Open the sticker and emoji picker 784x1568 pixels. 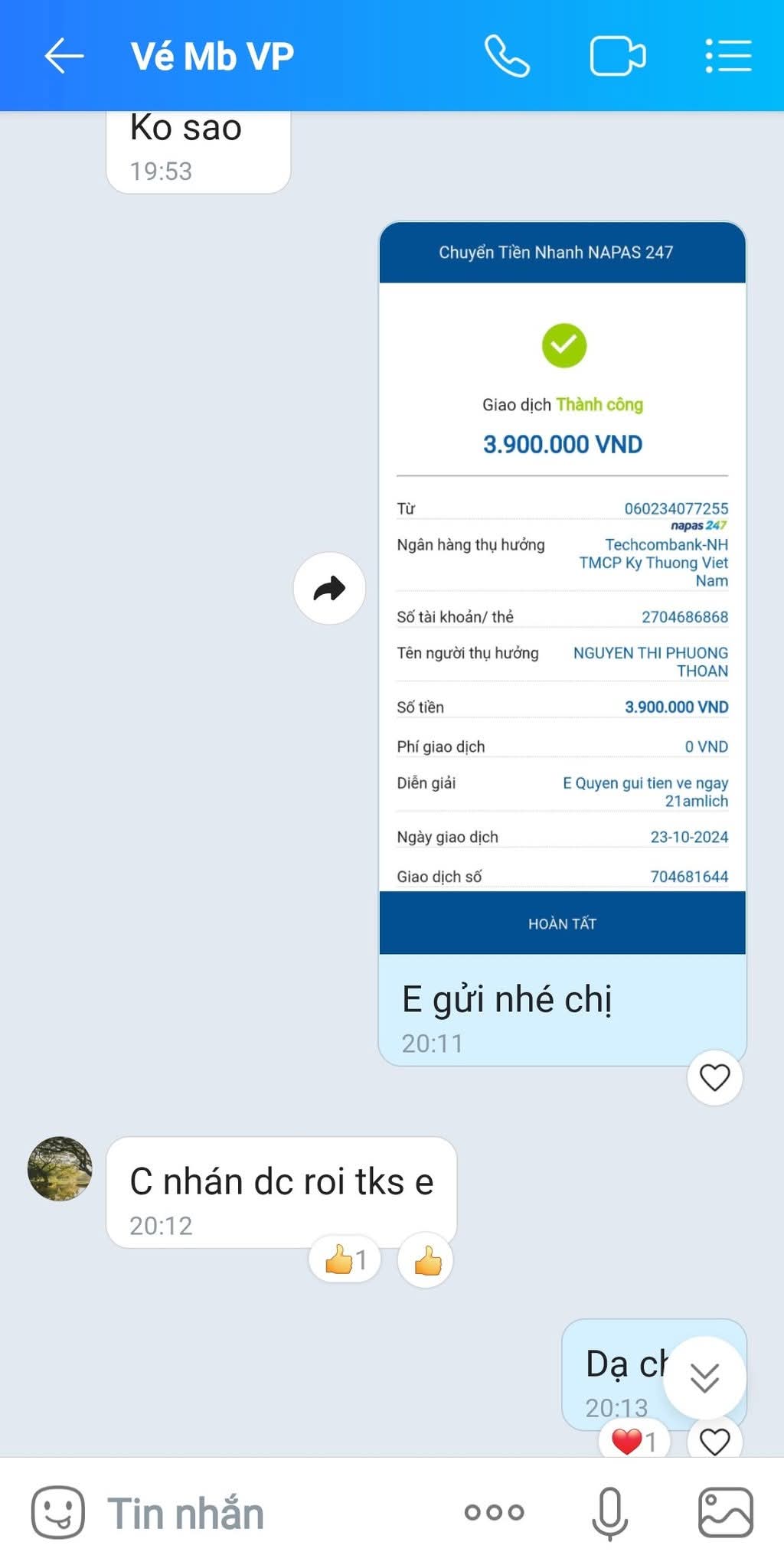(57, 1512)
